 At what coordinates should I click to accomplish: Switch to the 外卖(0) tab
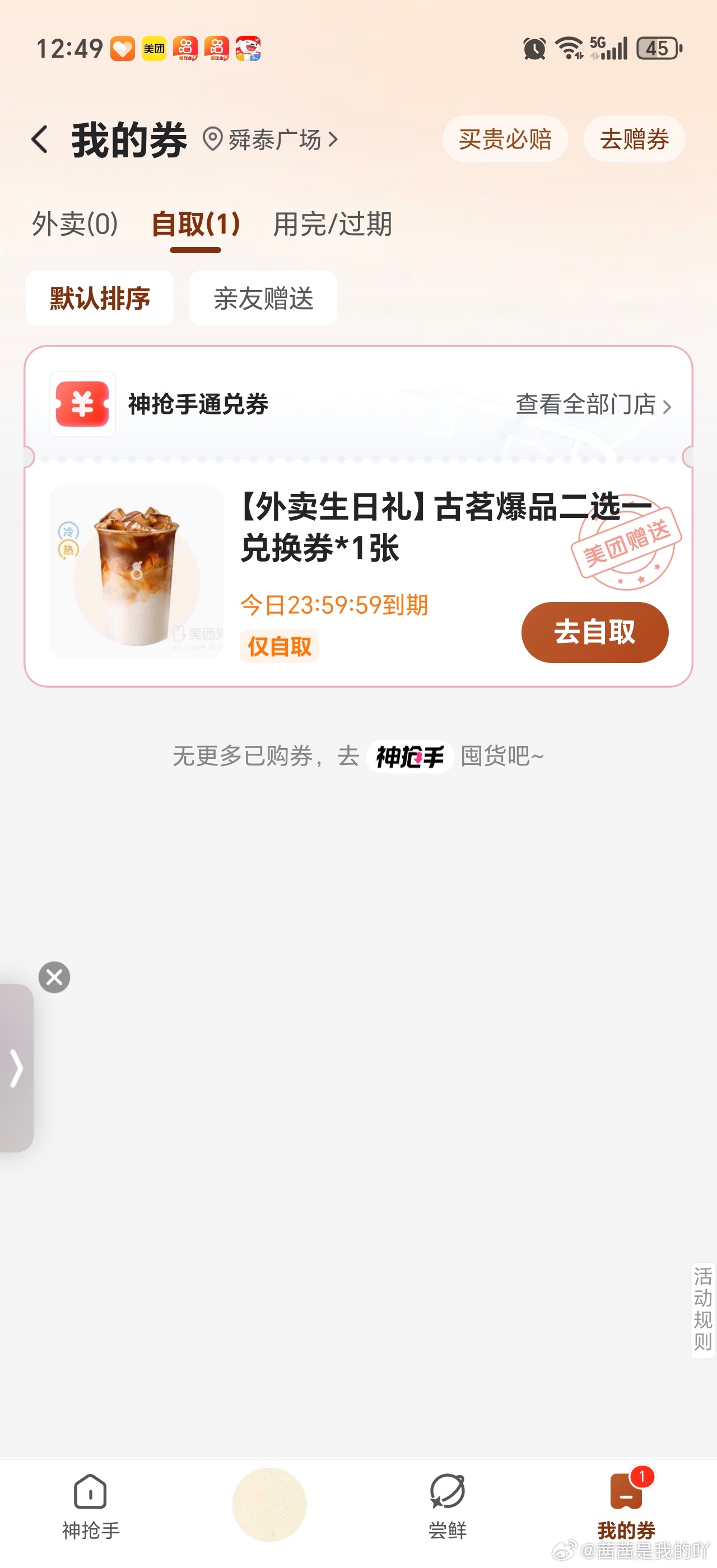click(75, 224)
